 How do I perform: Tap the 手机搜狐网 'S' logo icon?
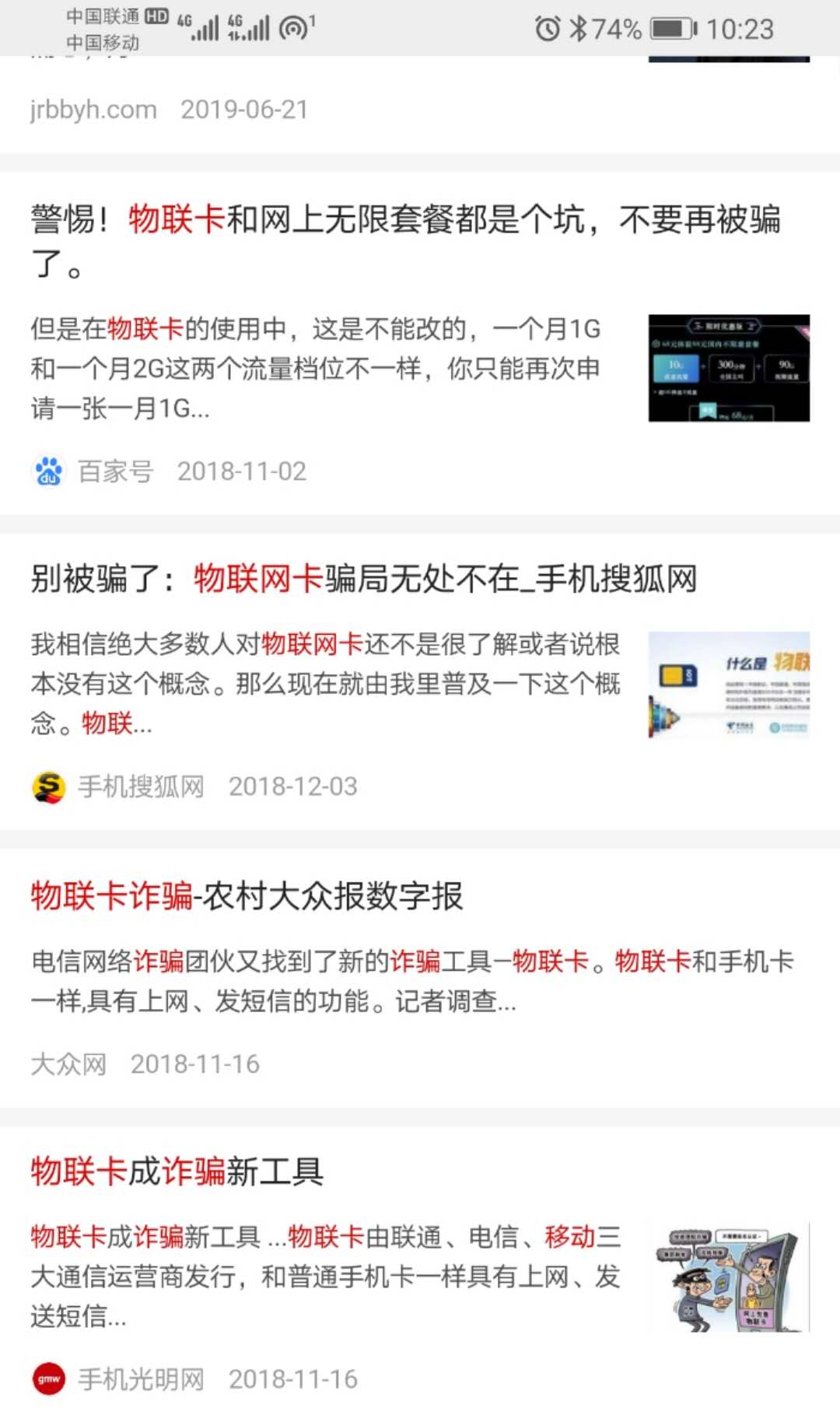[x=47, y=787]
